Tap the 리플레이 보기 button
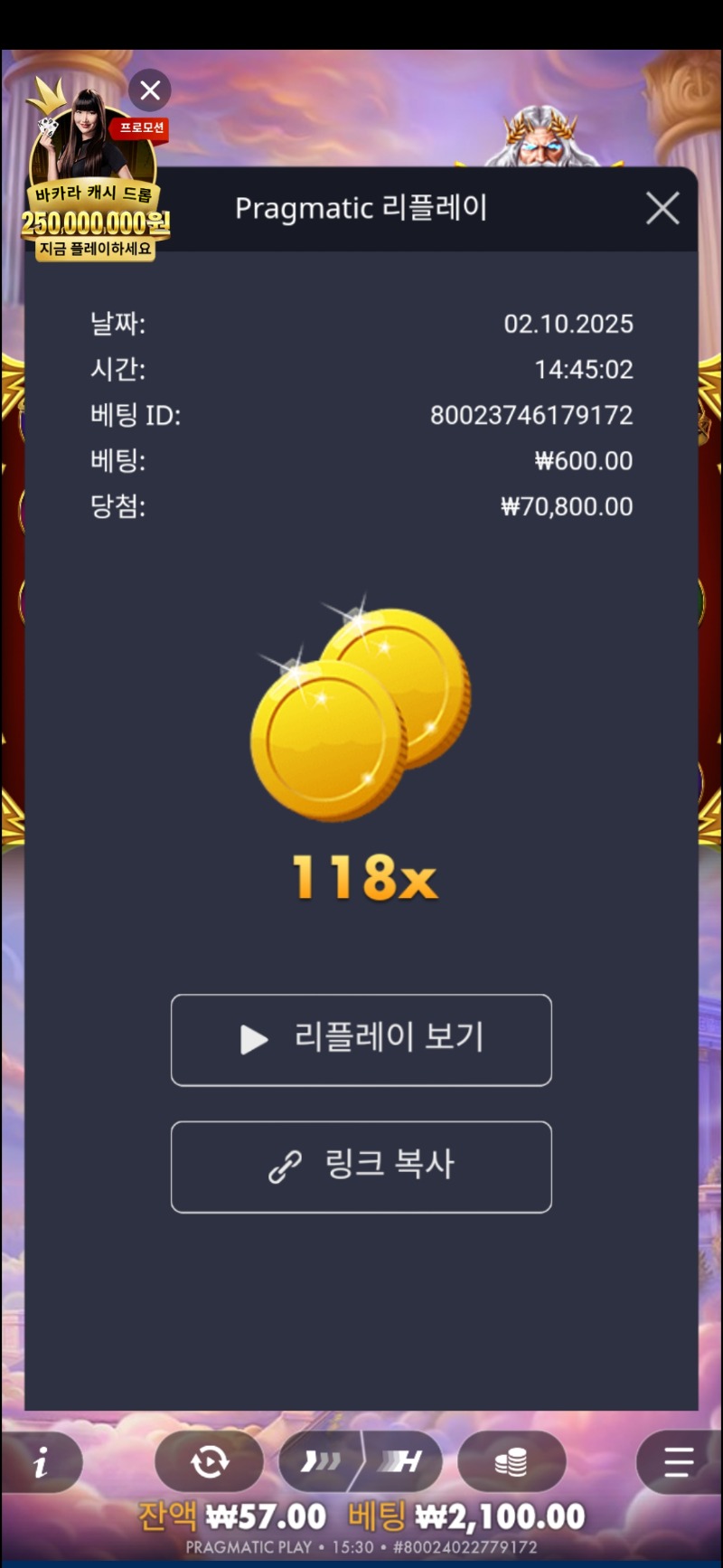This screenshot has width=723, height=1568. (361, 1040)
